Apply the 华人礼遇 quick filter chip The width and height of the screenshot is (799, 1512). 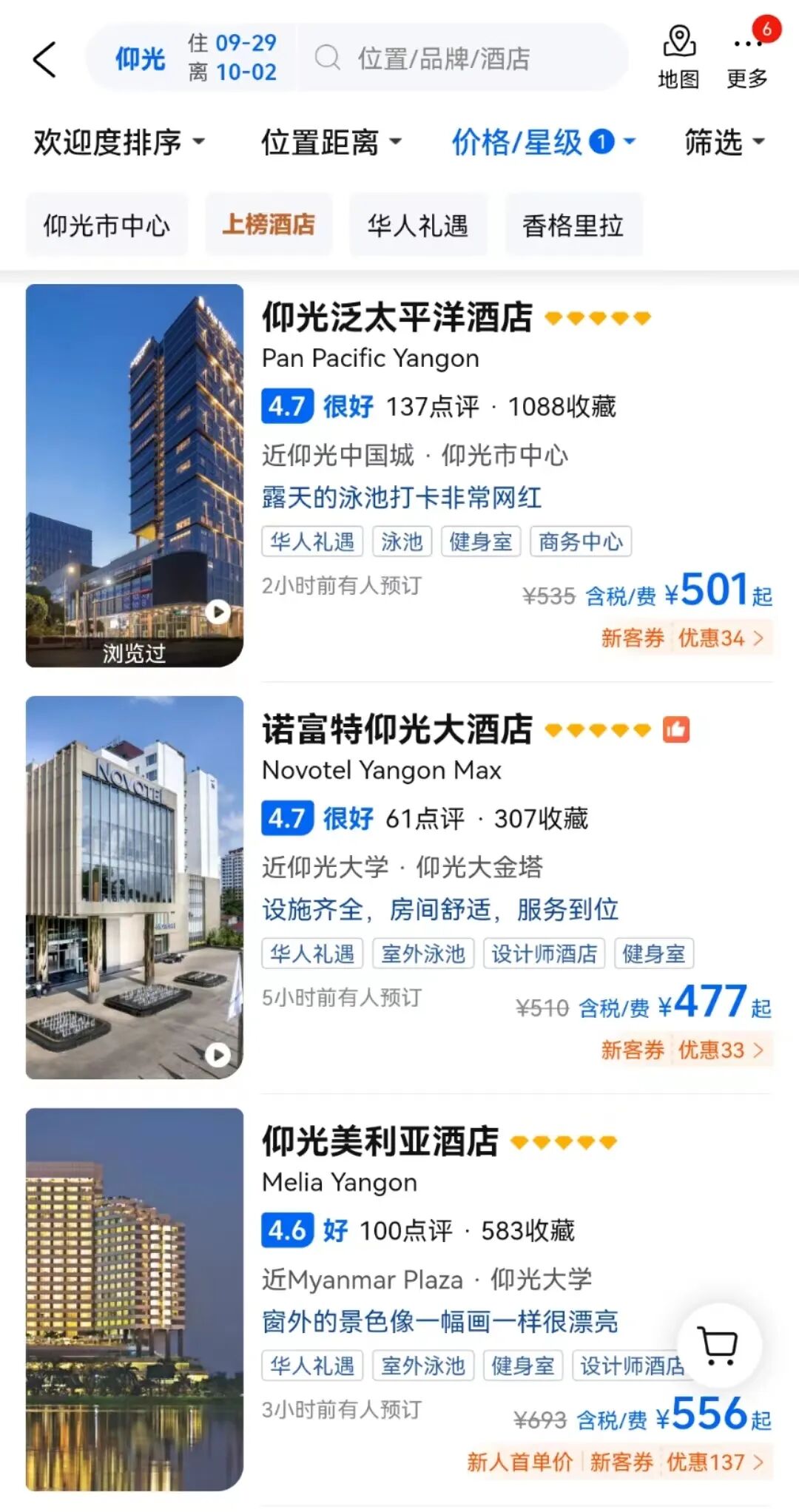(x=418, y=225)
